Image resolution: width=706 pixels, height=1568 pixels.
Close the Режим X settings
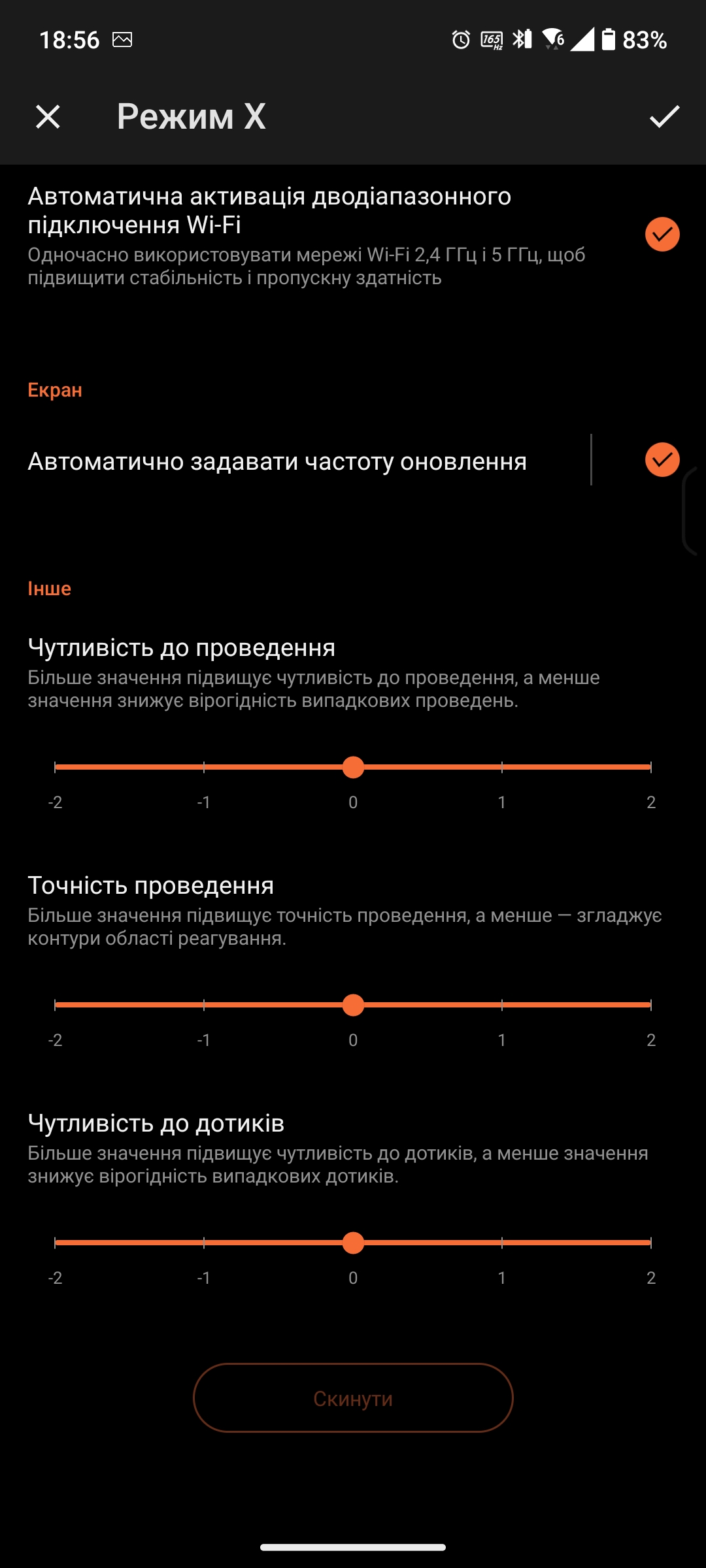pos(48,117)
